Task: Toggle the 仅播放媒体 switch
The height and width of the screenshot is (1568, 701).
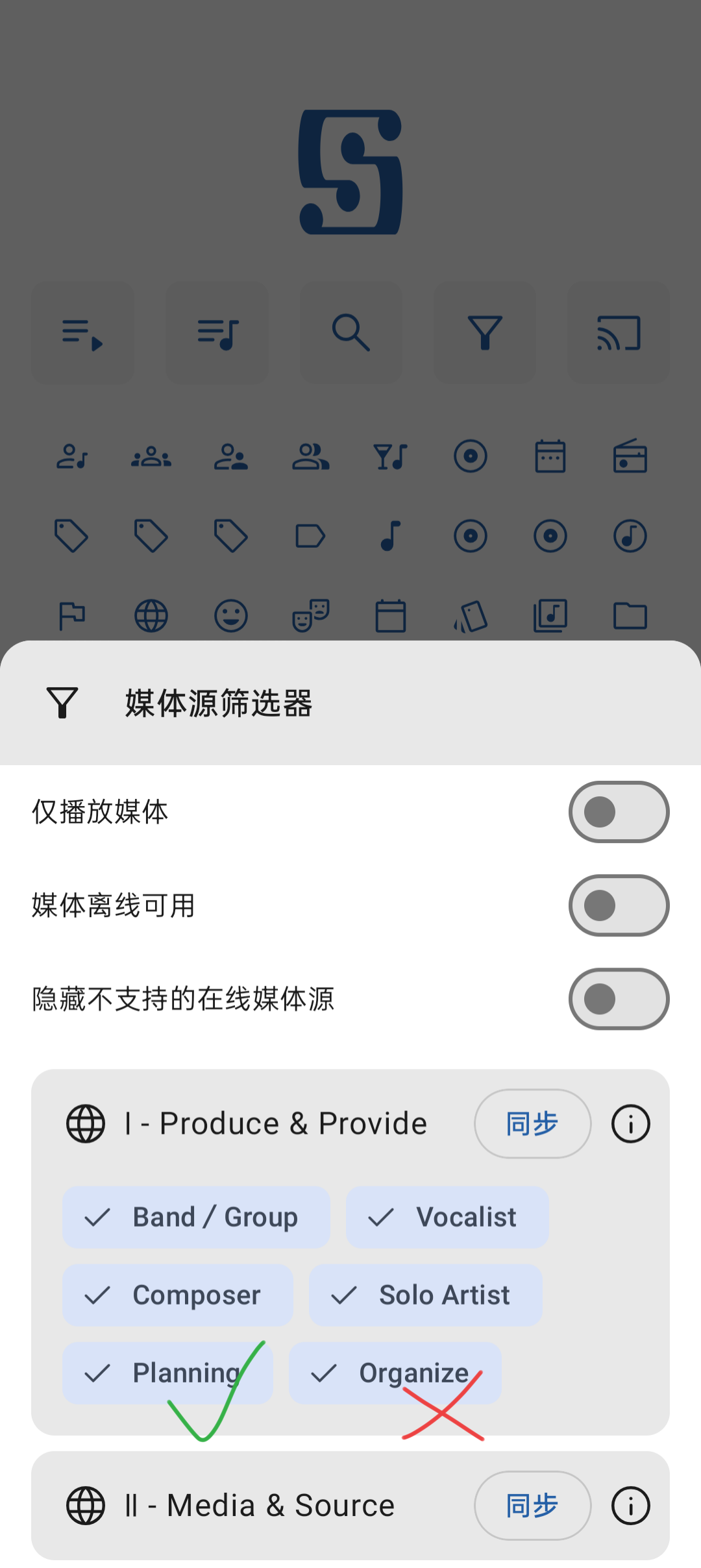Action: pos(619,812)
